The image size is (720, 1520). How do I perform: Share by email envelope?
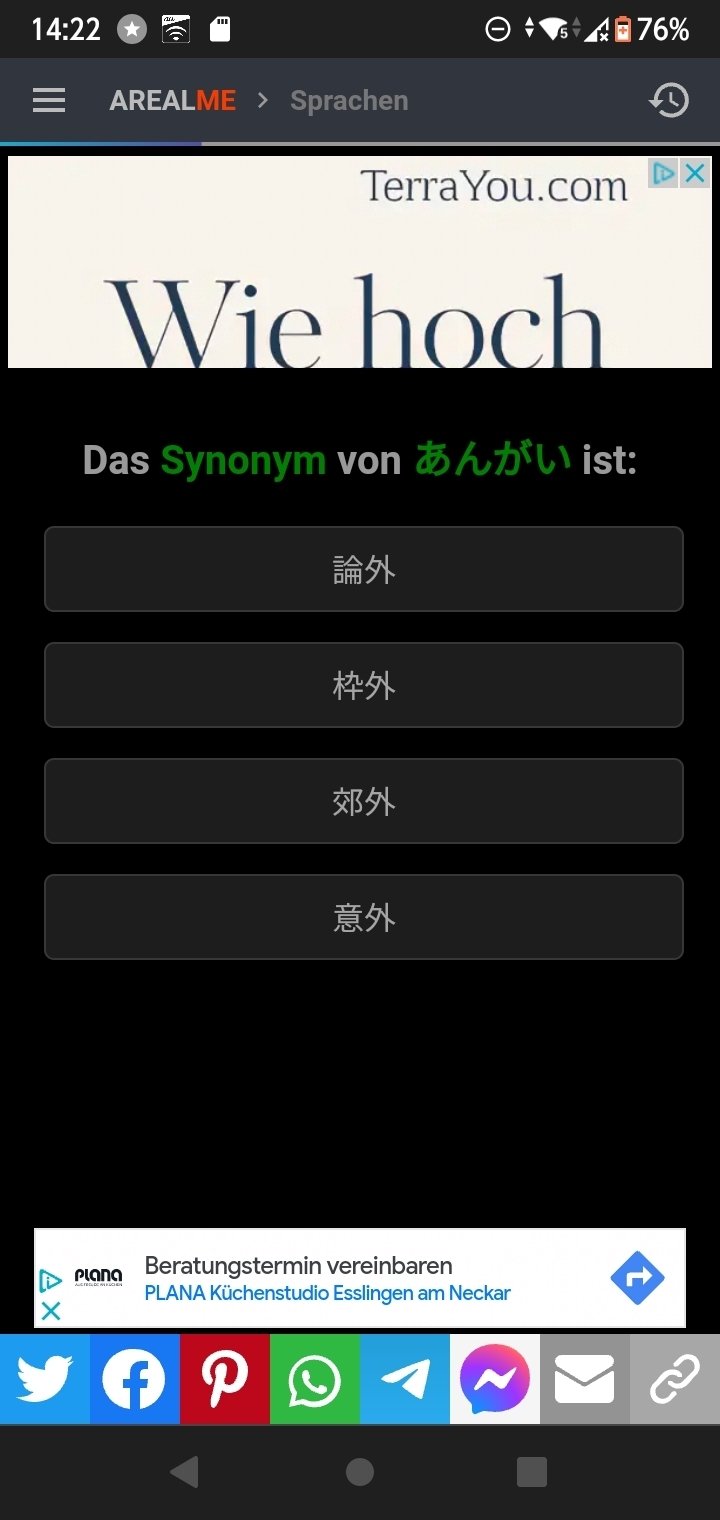pos(585,1380)
